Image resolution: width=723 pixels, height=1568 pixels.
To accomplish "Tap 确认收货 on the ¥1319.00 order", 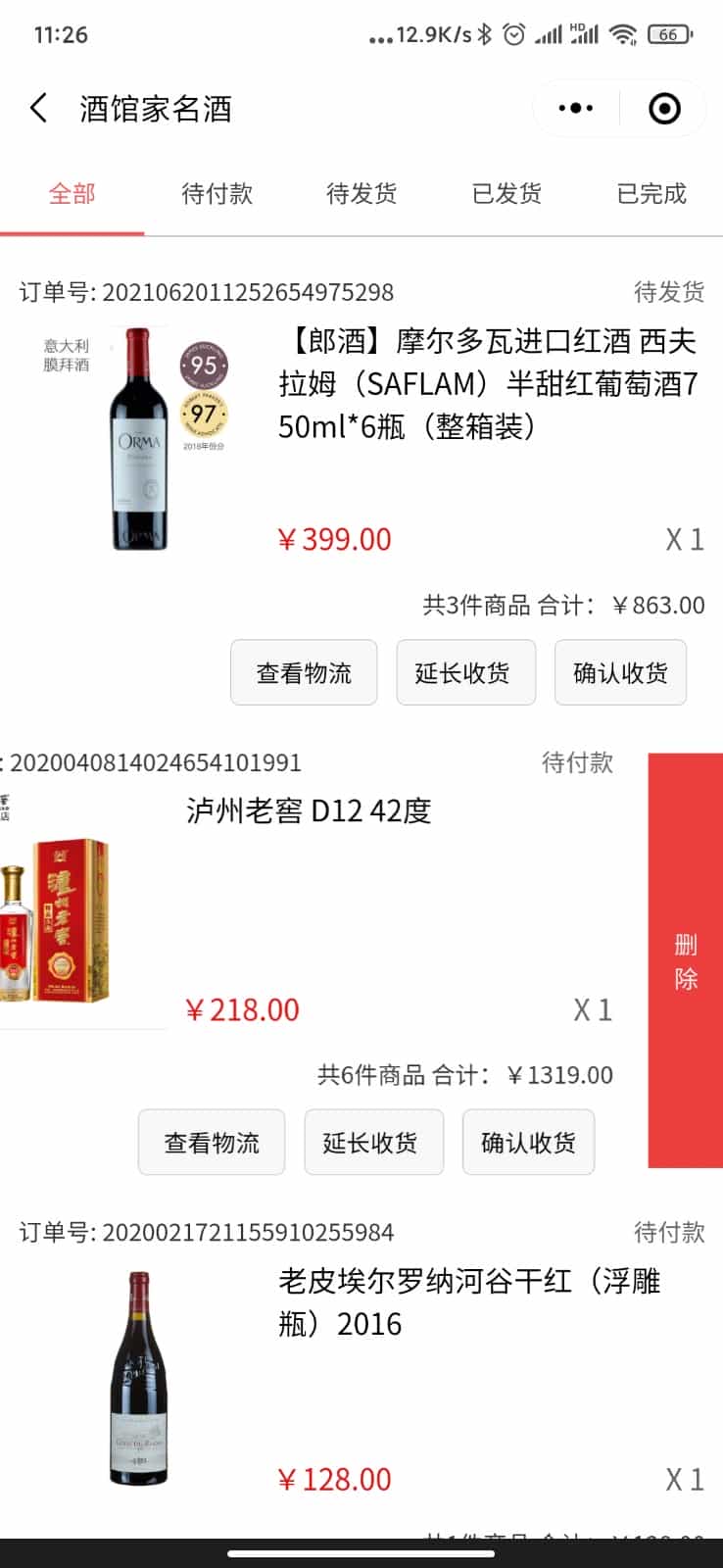I will 528,1142.
